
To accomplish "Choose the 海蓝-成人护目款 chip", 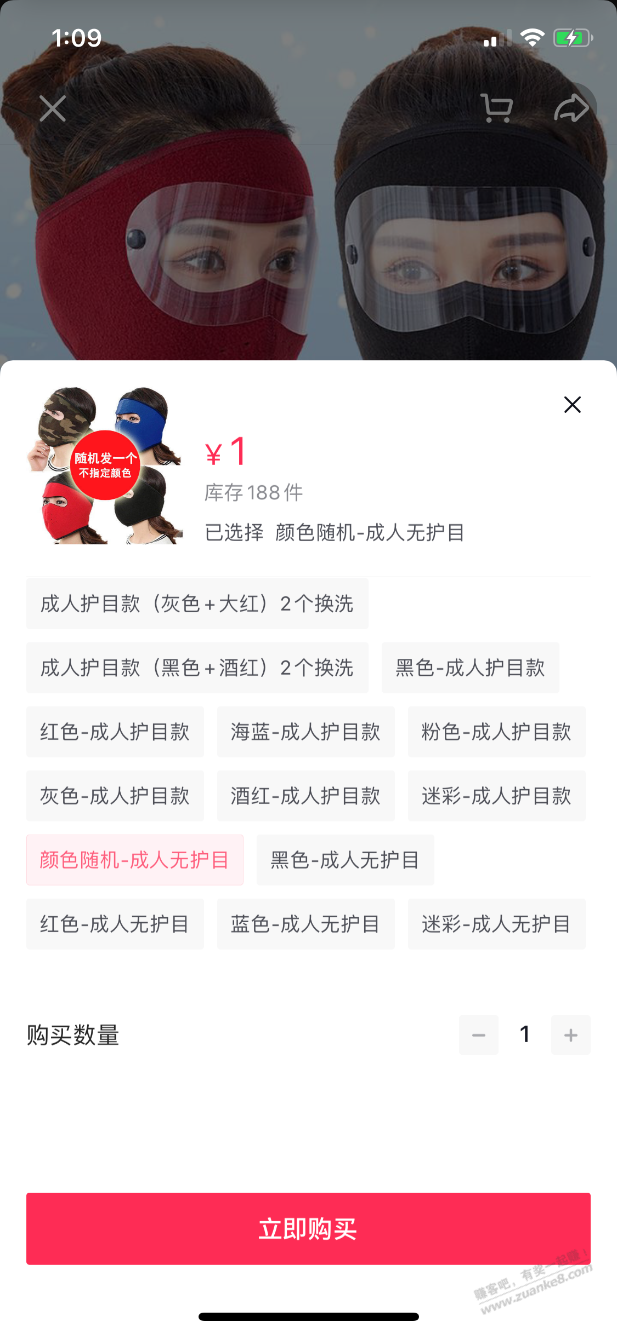I will [x=306, y=732].
